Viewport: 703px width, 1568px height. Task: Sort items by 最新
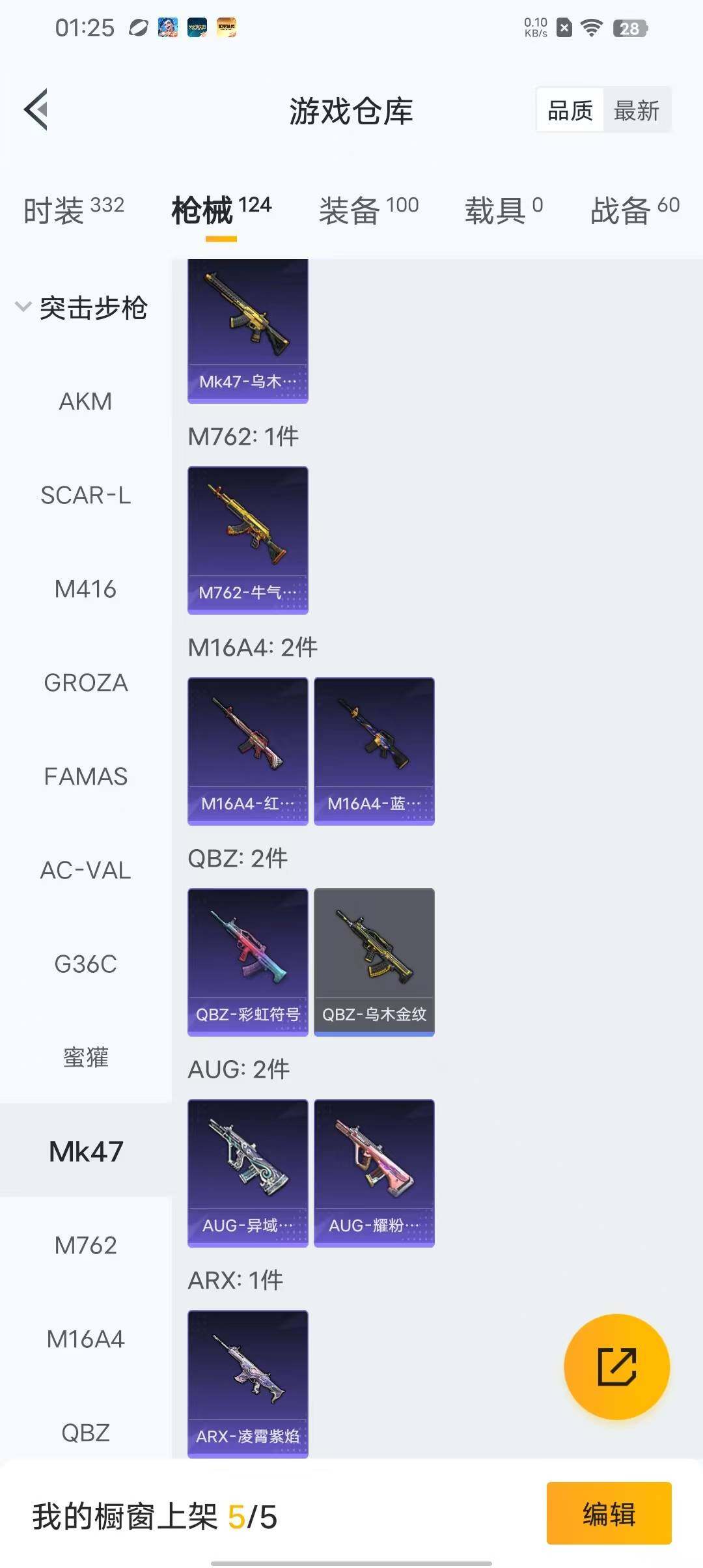point(636,110)
